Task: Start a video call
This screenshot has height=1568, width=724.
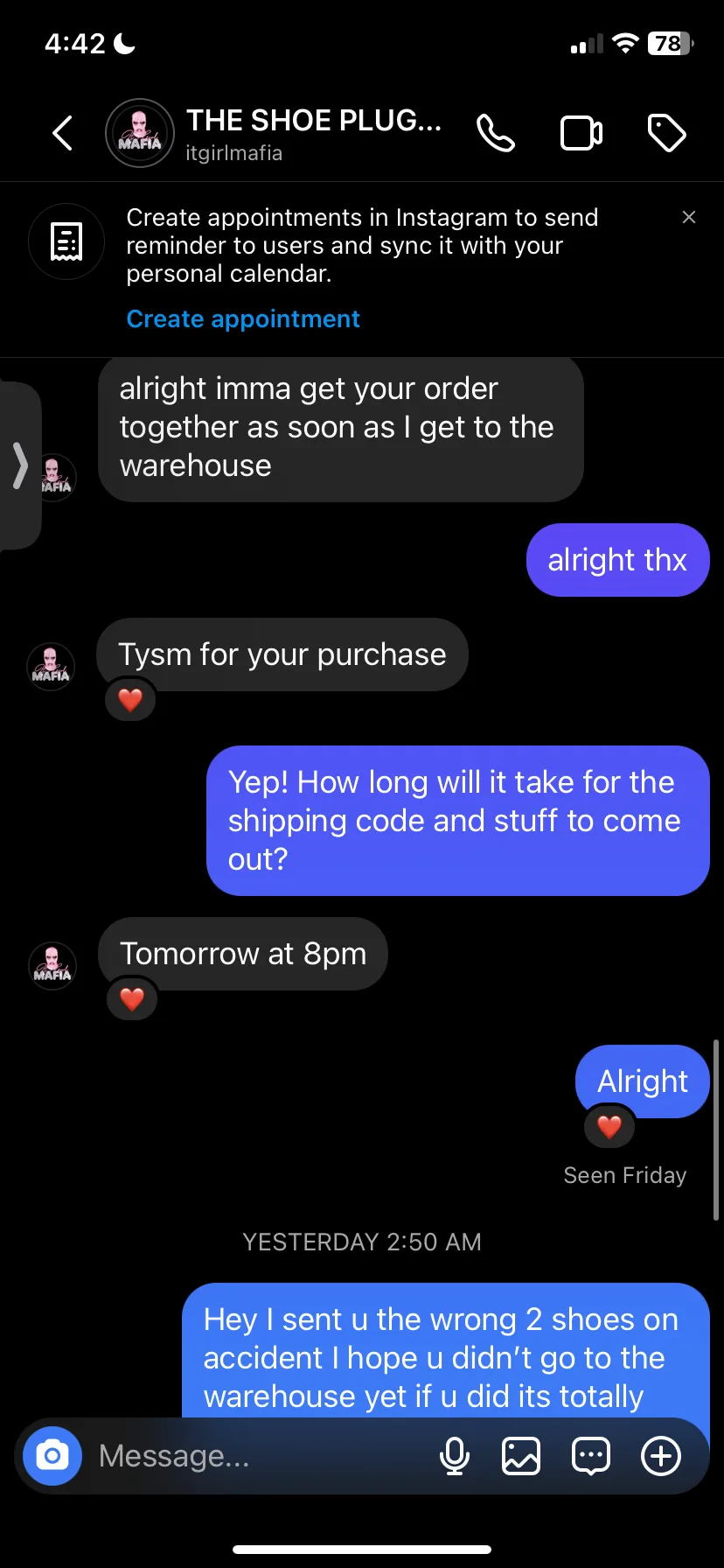Action: tap(581, 134)
